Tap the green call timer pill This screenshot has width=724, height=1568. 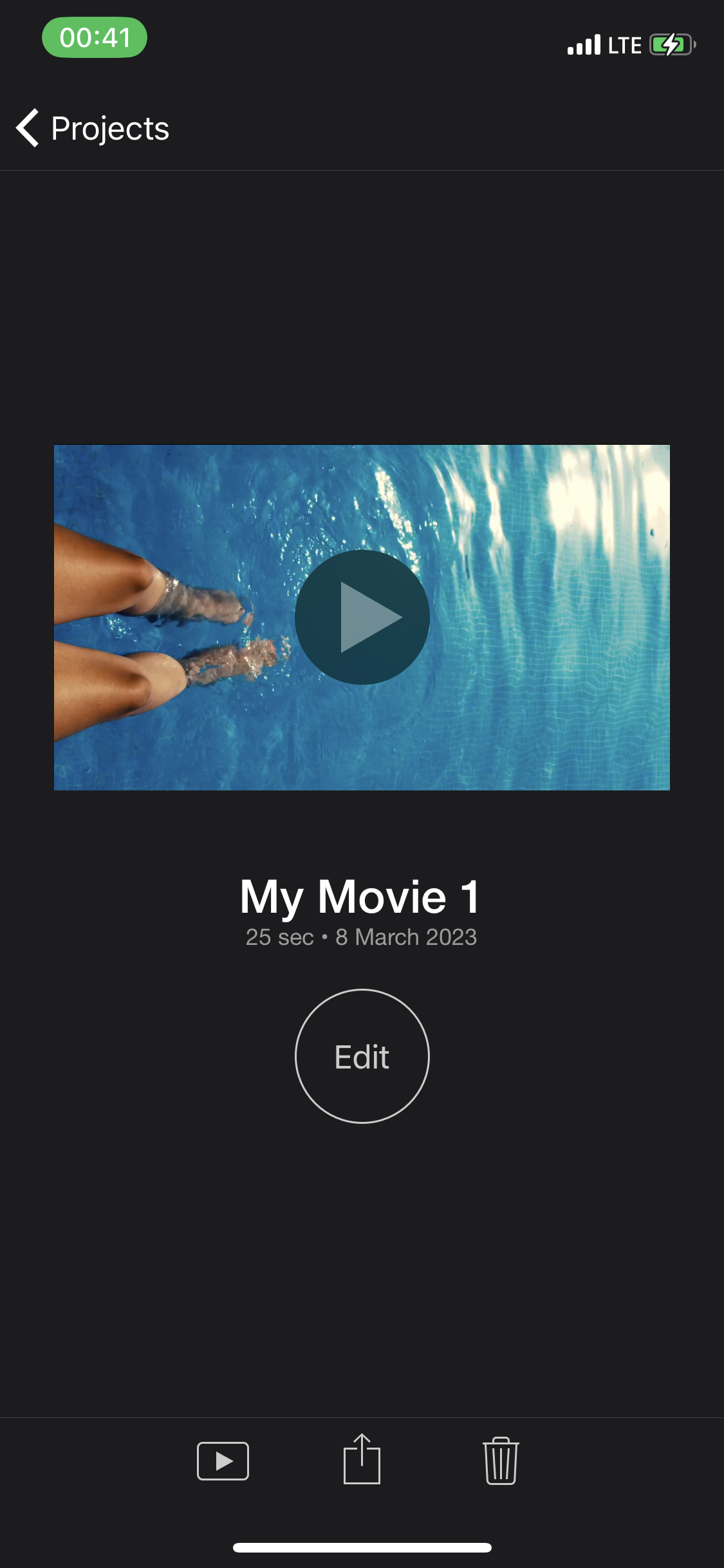point(94,39)
